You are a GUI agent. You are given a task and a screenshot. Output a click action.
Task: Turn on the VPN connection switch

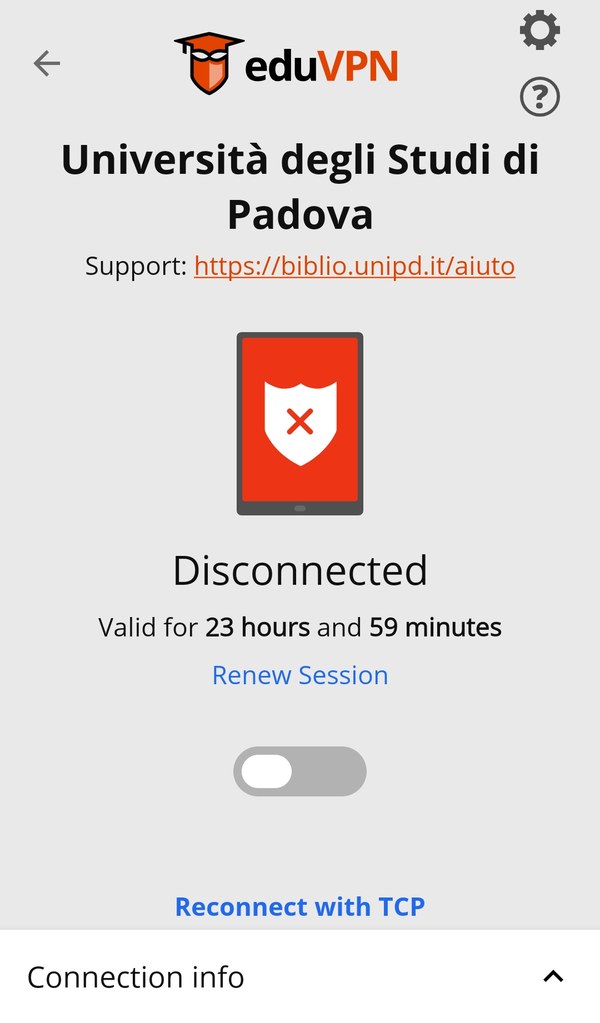tap(300, 771)
